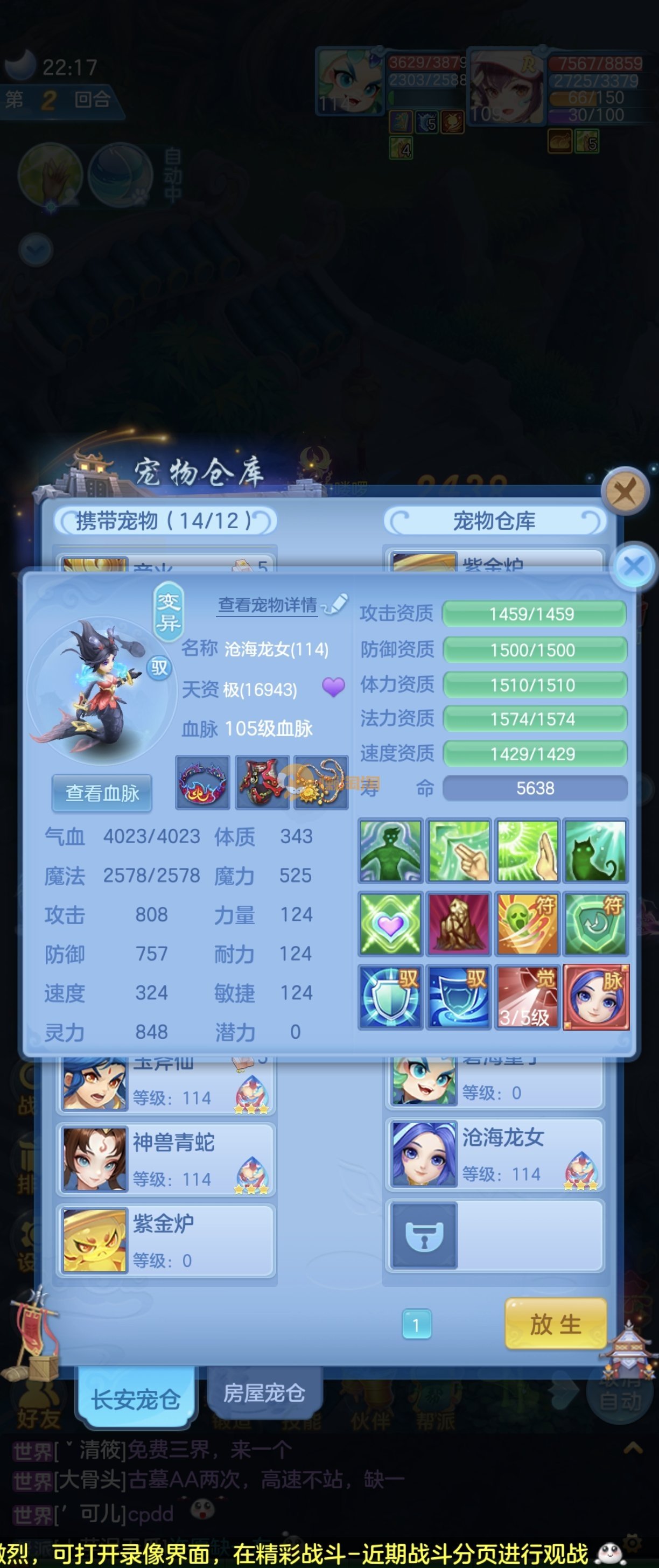Tap the 查看血脉 button
This screenshot has height=1568, width=659.
[102, 793]
